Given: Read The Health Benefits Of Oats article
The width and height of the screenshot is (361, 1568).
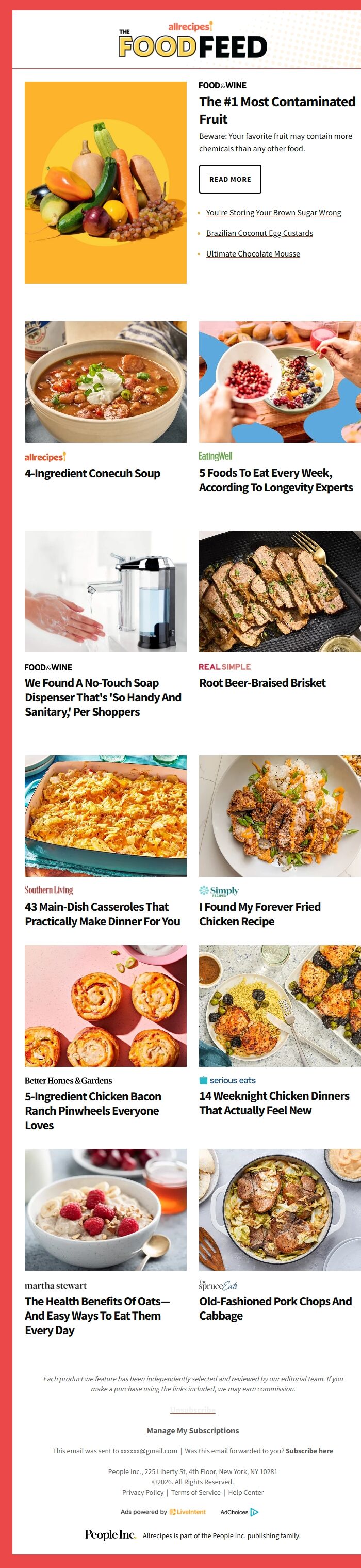Looking at the screenshot, I should pos(97,1316).
